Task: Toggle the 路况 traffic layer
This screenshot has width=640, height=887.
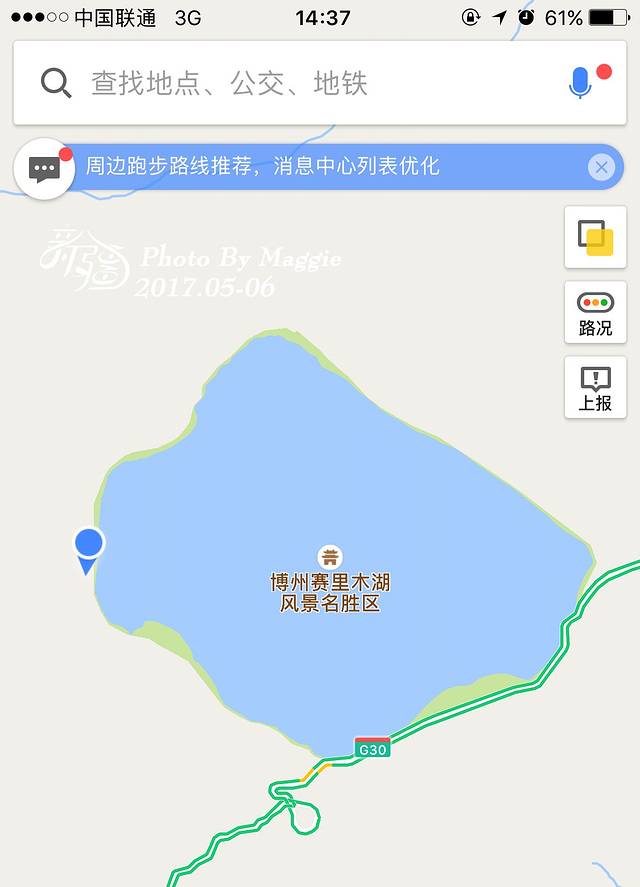Action: (595, 313)
